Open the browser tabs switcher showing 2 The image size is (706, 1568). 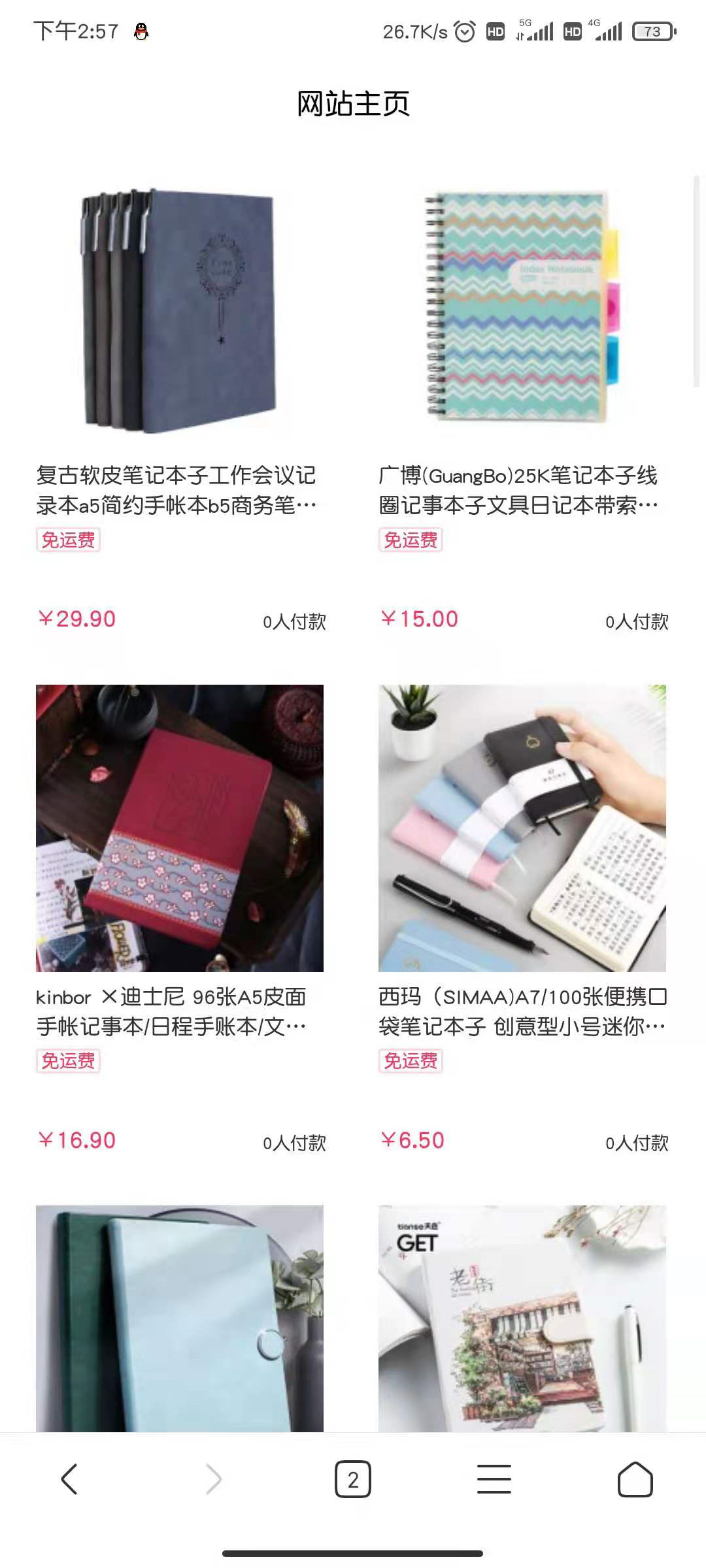353,1479
